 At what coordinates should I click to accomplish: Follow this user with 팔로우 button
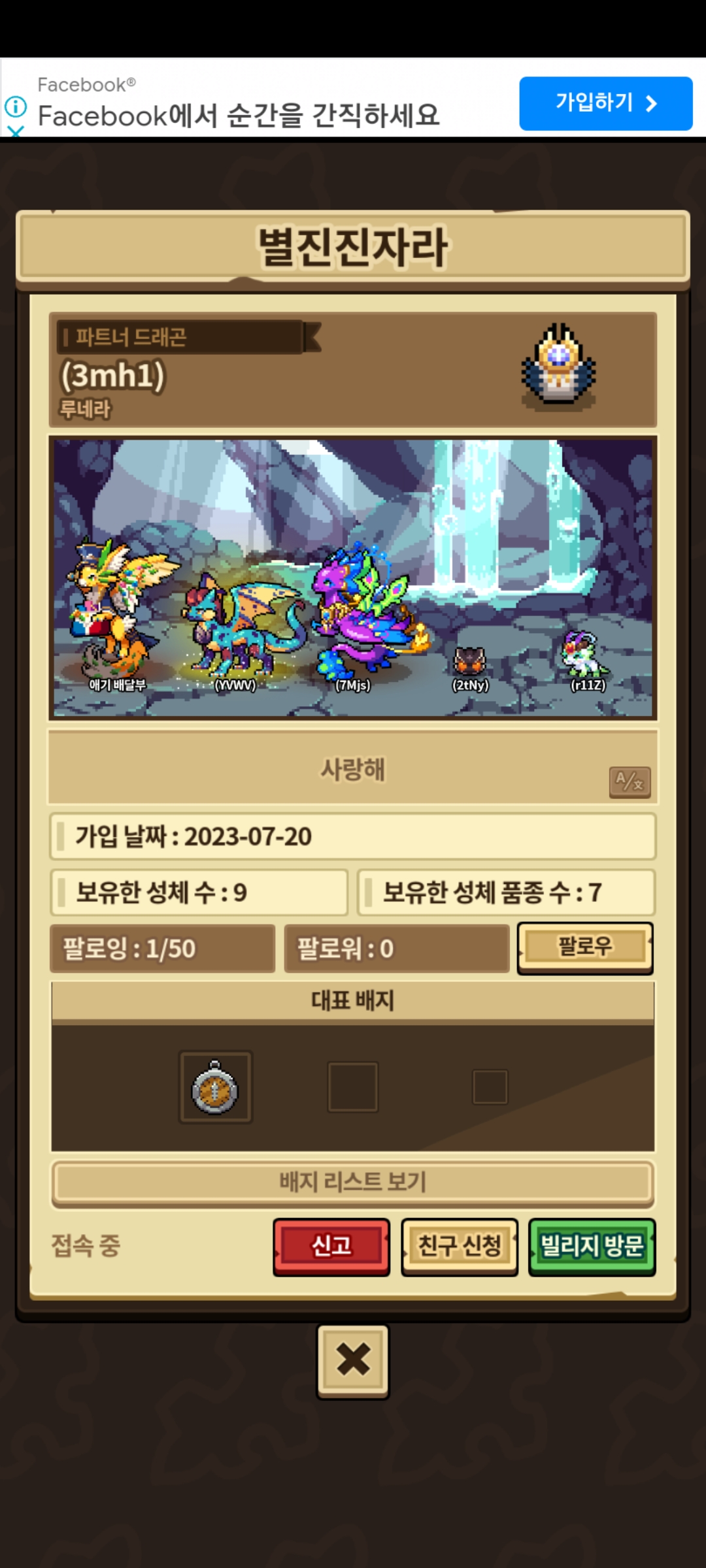585,948
